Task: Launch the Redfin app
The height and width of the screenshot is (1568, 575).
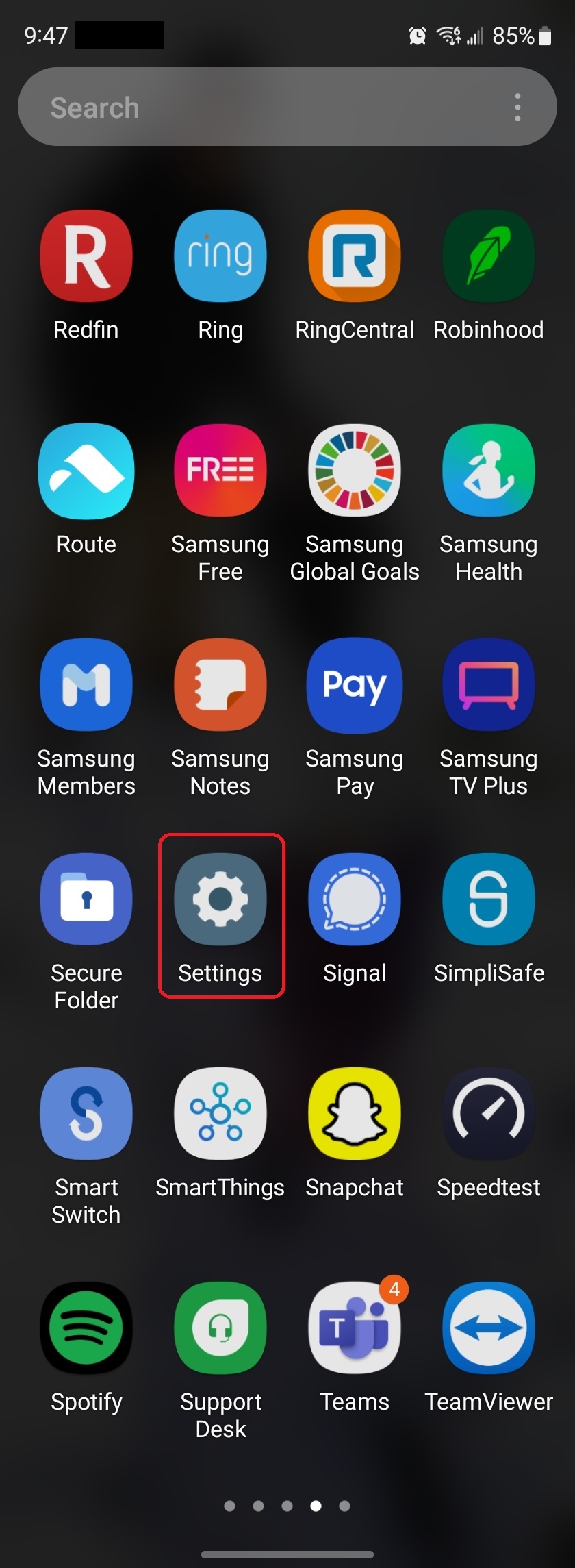Action: pyautogui.click(x=86, y=256)
